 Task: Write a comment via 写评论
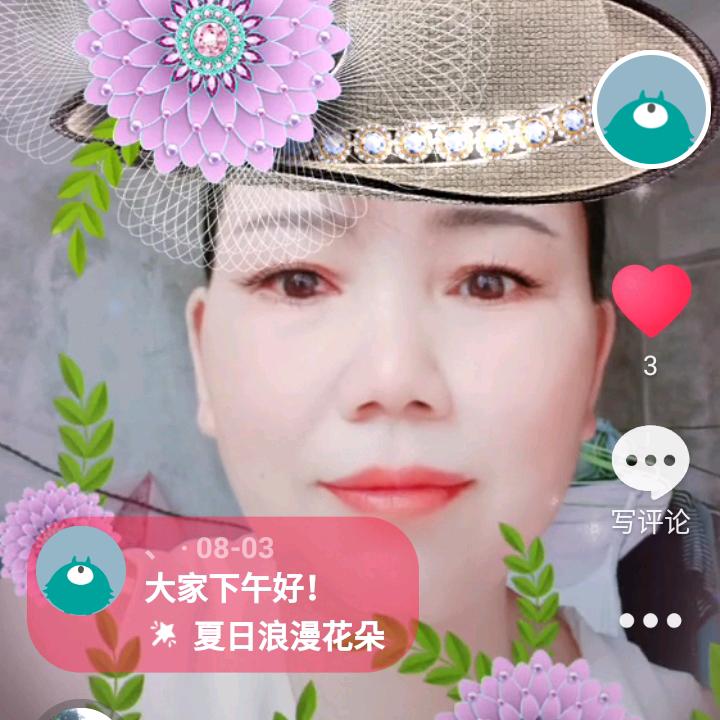(651, 480)
